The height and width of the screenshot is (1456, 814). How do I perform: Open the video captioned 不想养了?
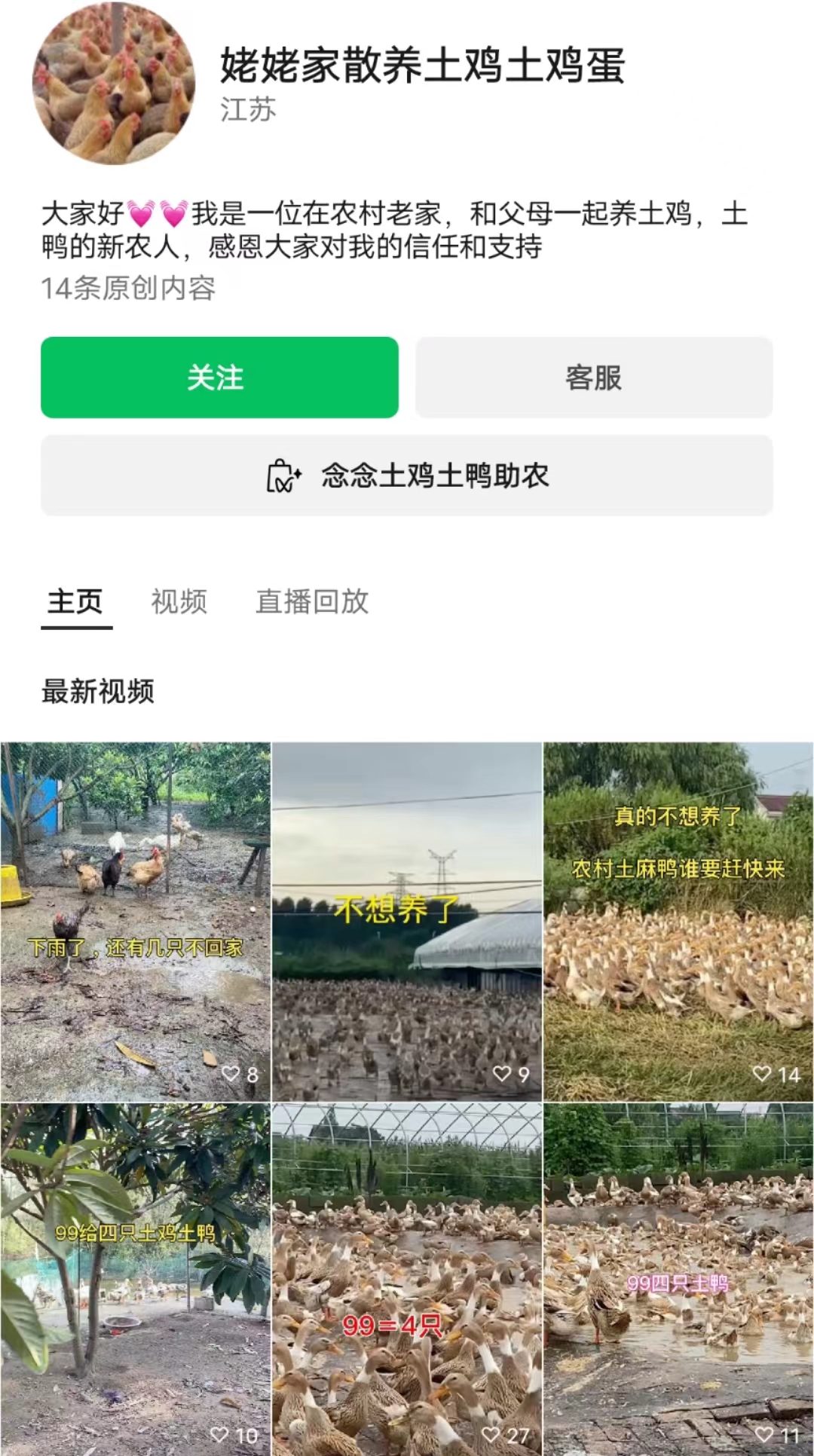(x=407, y=921)
